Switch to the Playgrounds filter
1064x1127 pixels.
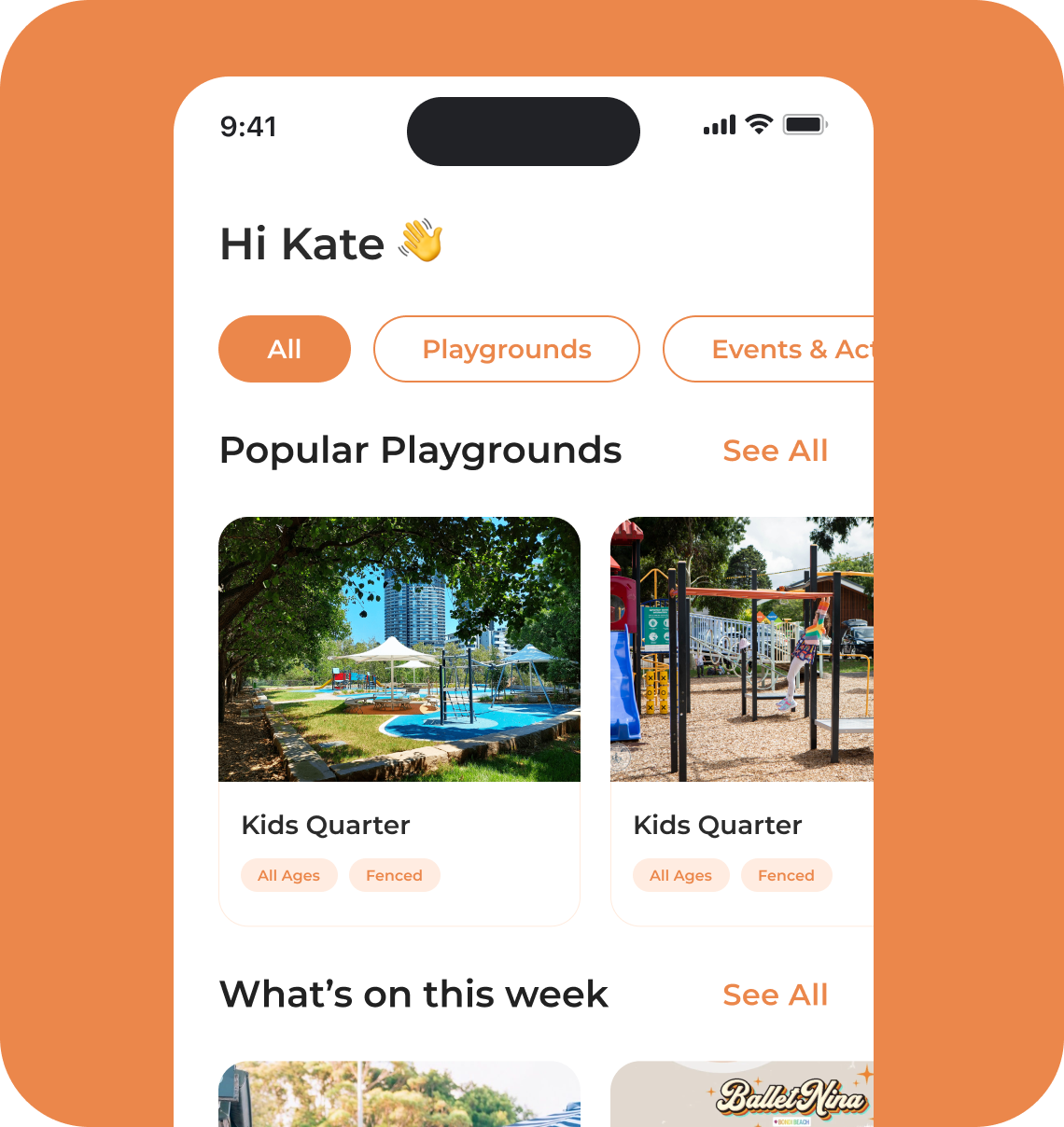tap(507, 349)
